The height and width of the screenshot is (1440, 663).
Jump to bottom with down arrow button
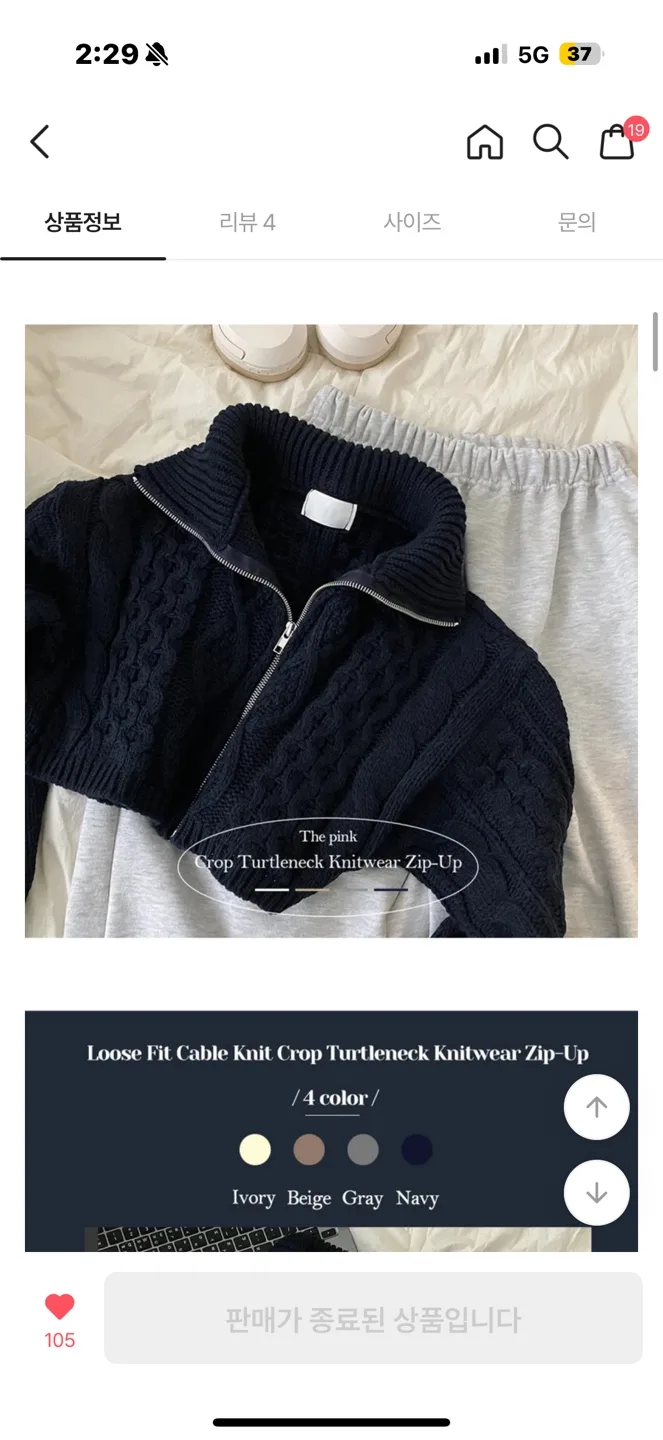(x=596, y=1193)
